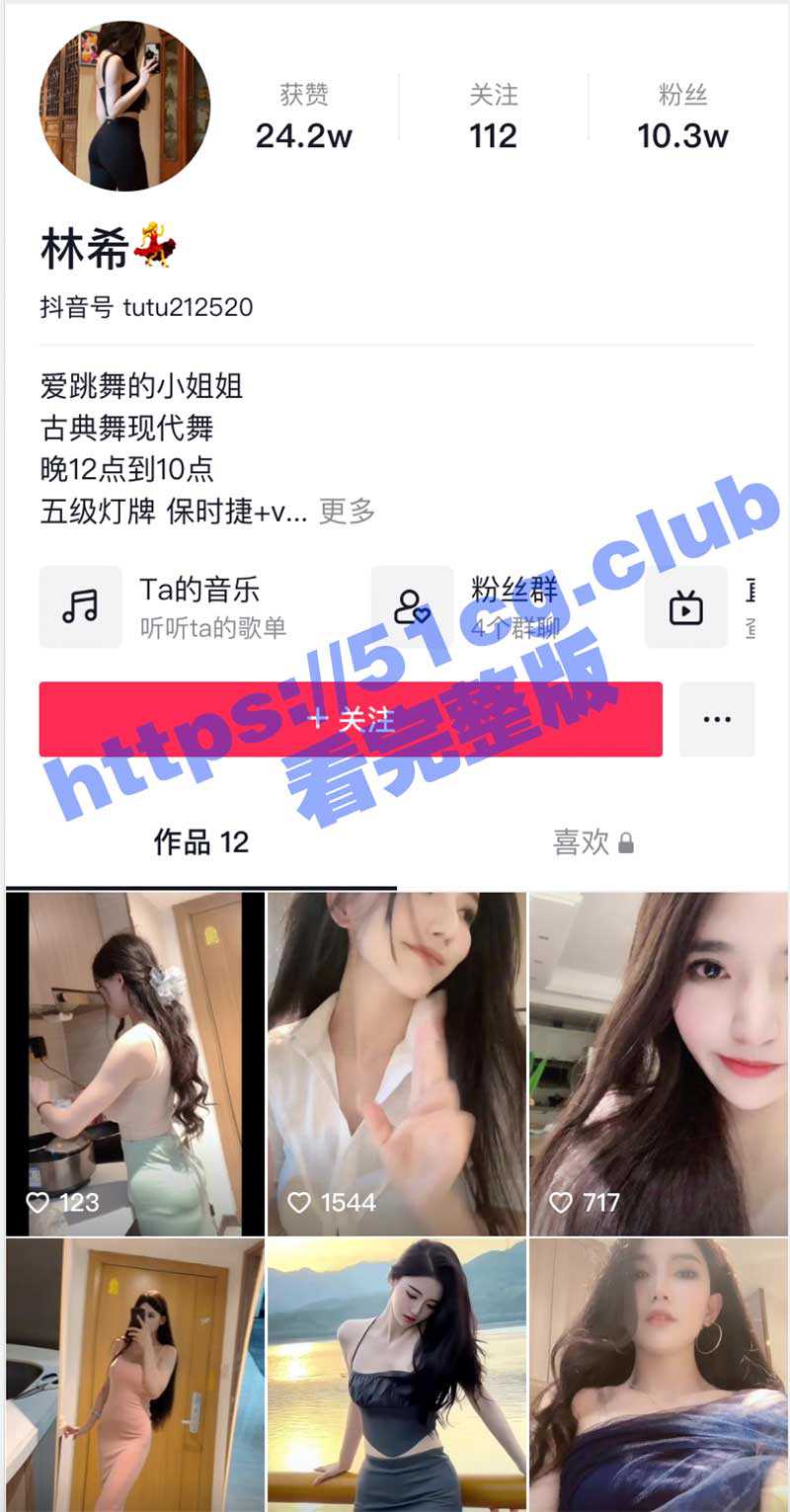Open the video with 123 likes
This screenshot has height=1512, width=790.
point(135,1064)
